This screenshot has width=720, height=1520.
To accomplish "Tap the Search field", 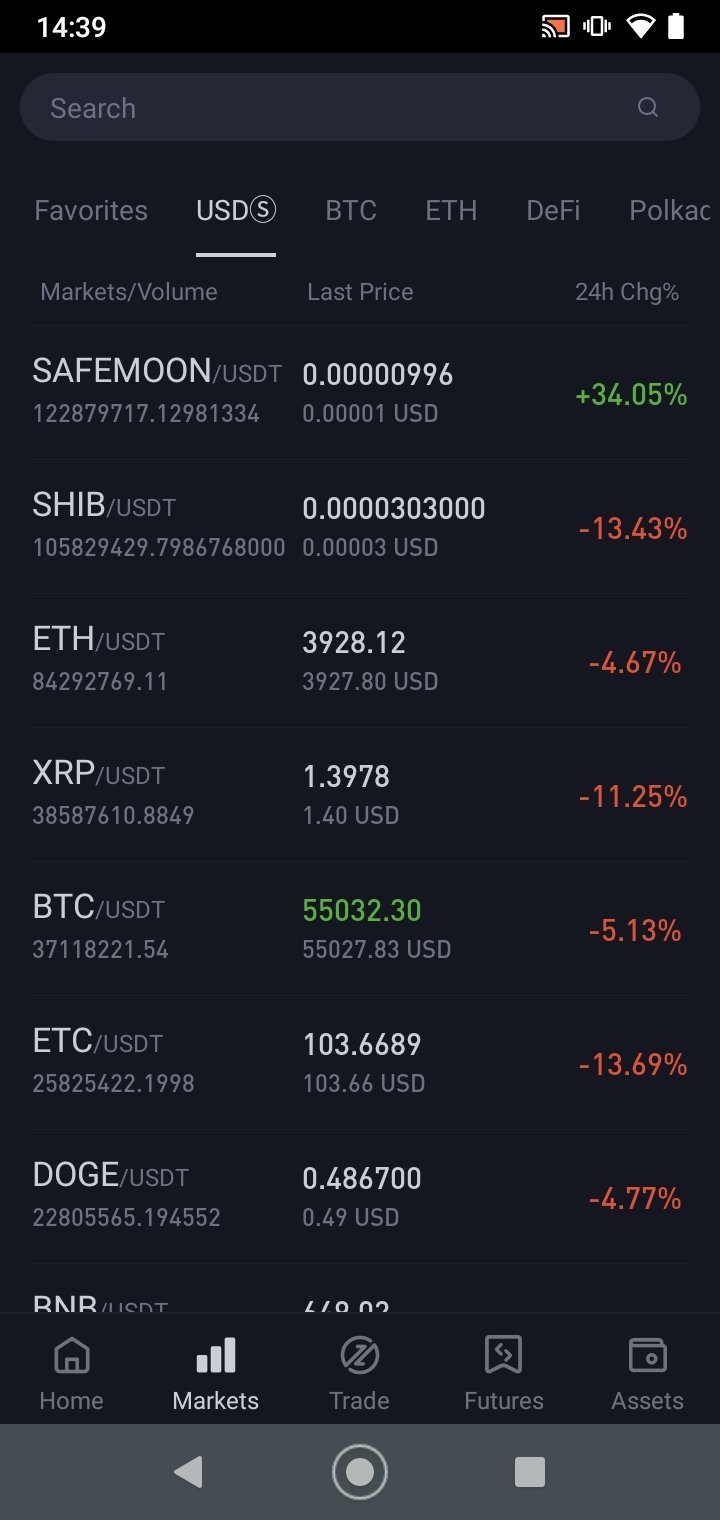I will click(x=359, y=108).
